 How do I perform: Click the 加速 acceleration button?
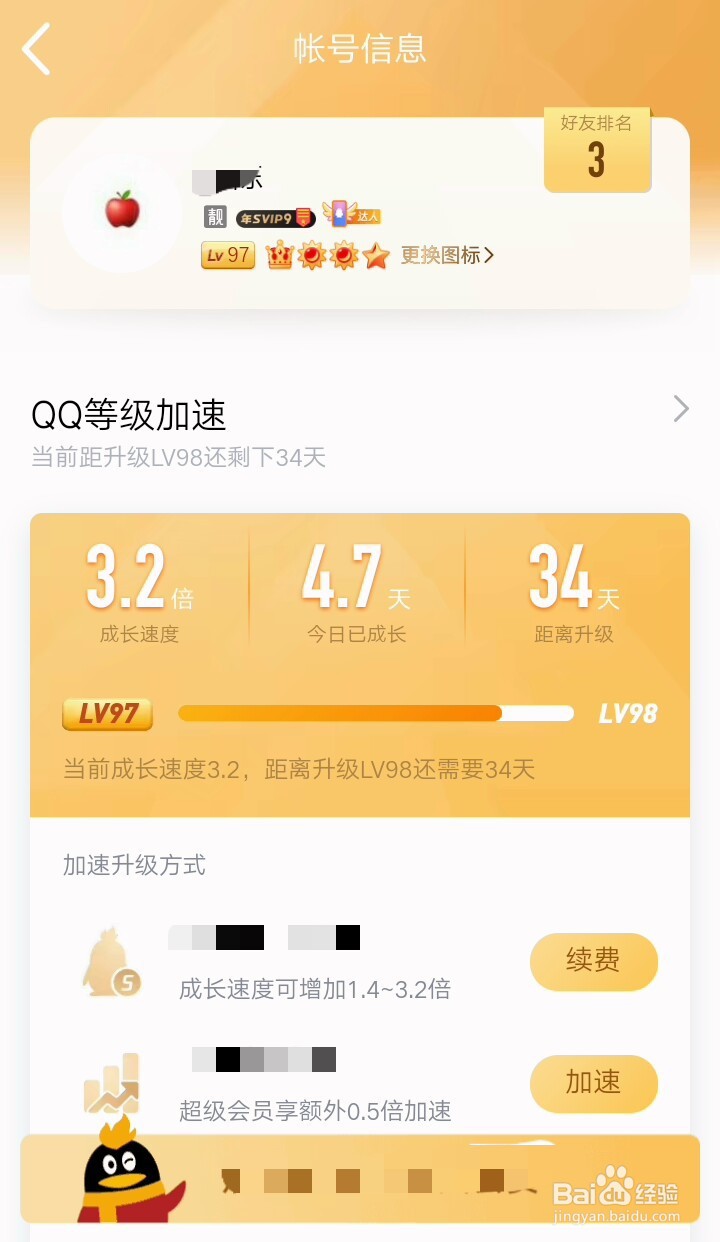point(593,1084)
